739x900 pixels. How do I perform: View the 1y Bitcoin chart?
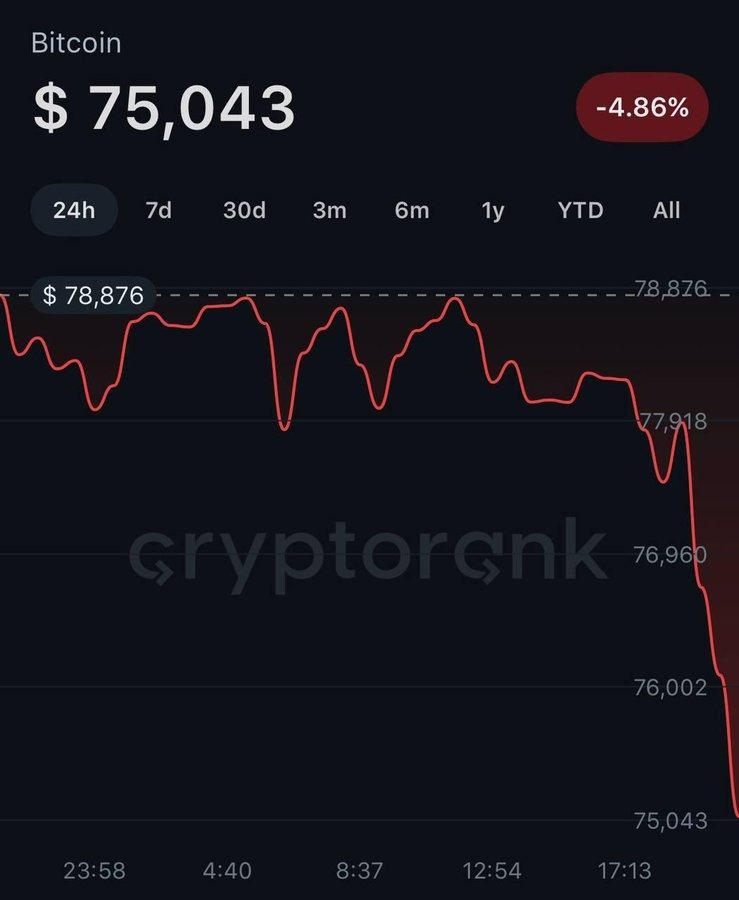coord(493,210)
